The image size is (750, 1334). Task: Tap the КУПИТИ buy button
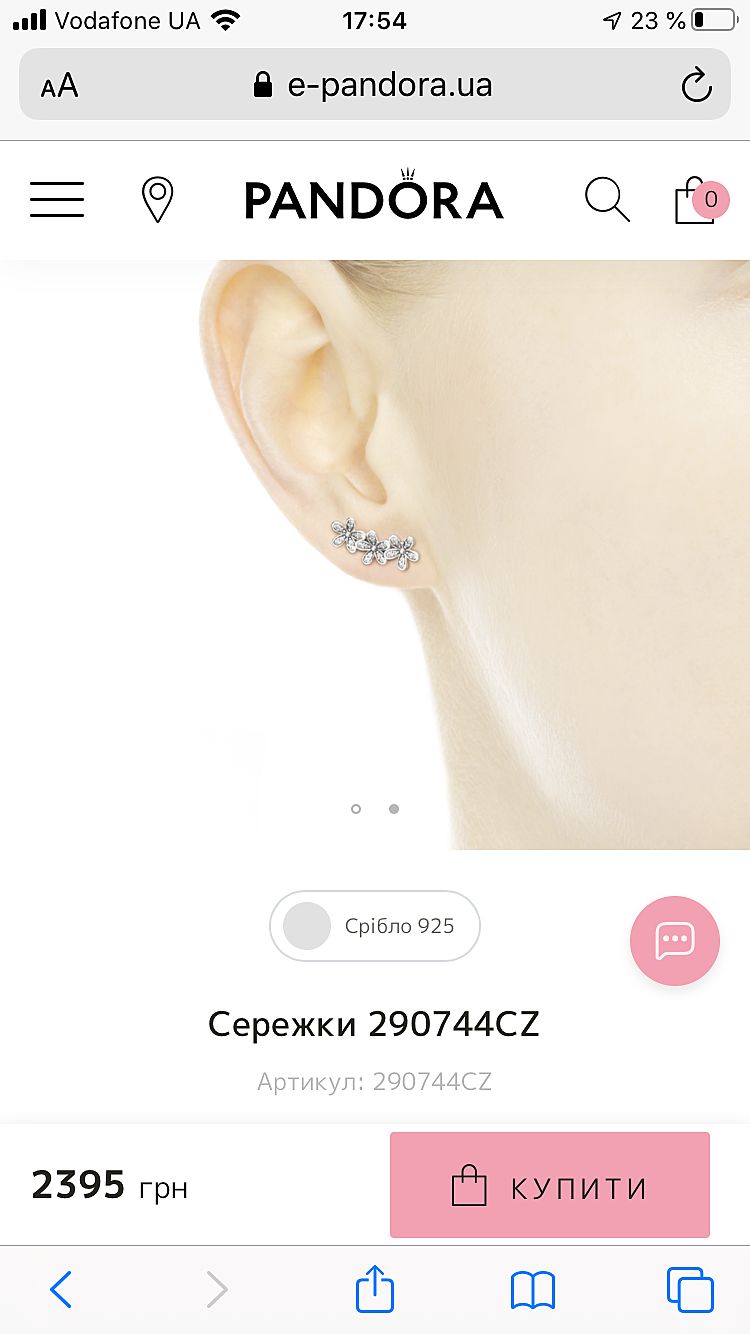[549, 1186]
